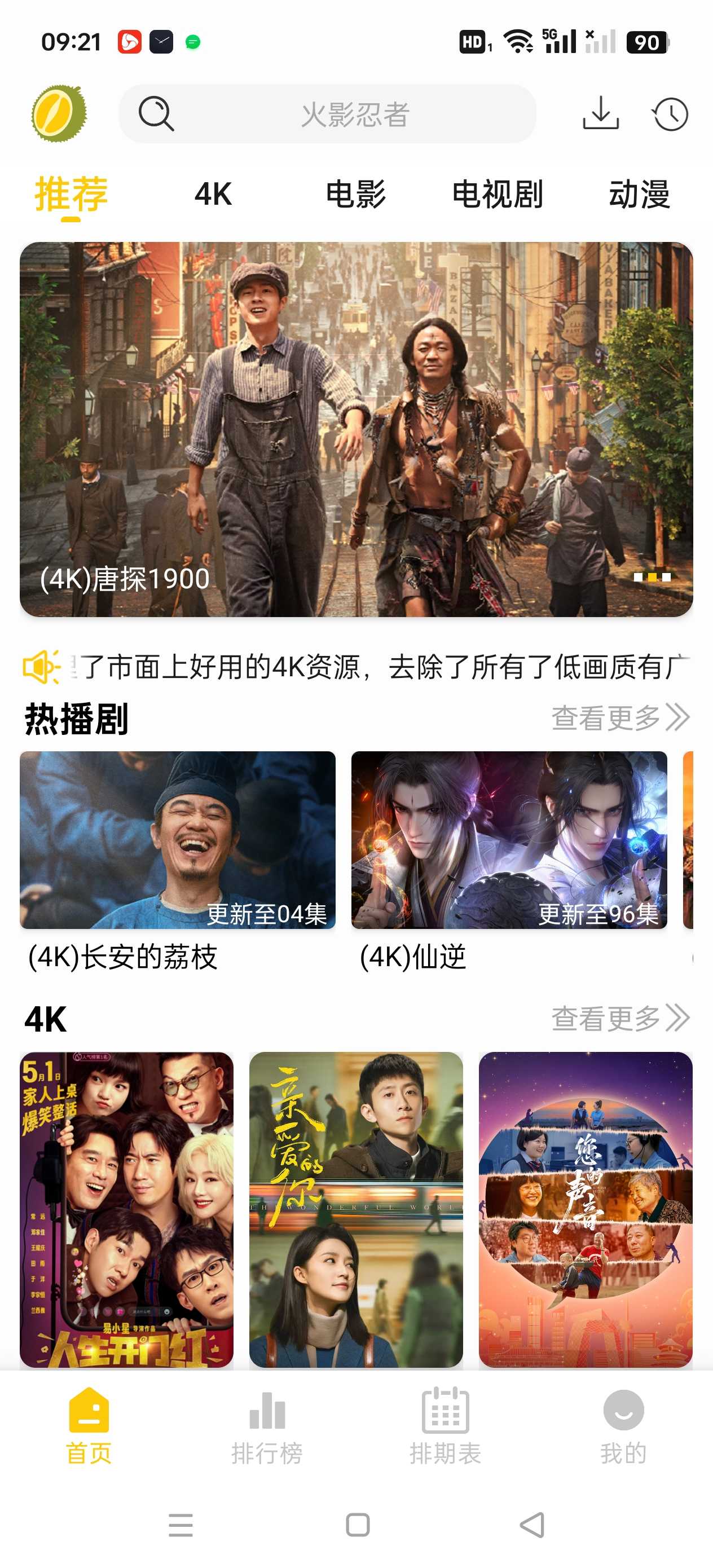Open the downloads icon
This screenshot has height=1568, width=713.
600,114
